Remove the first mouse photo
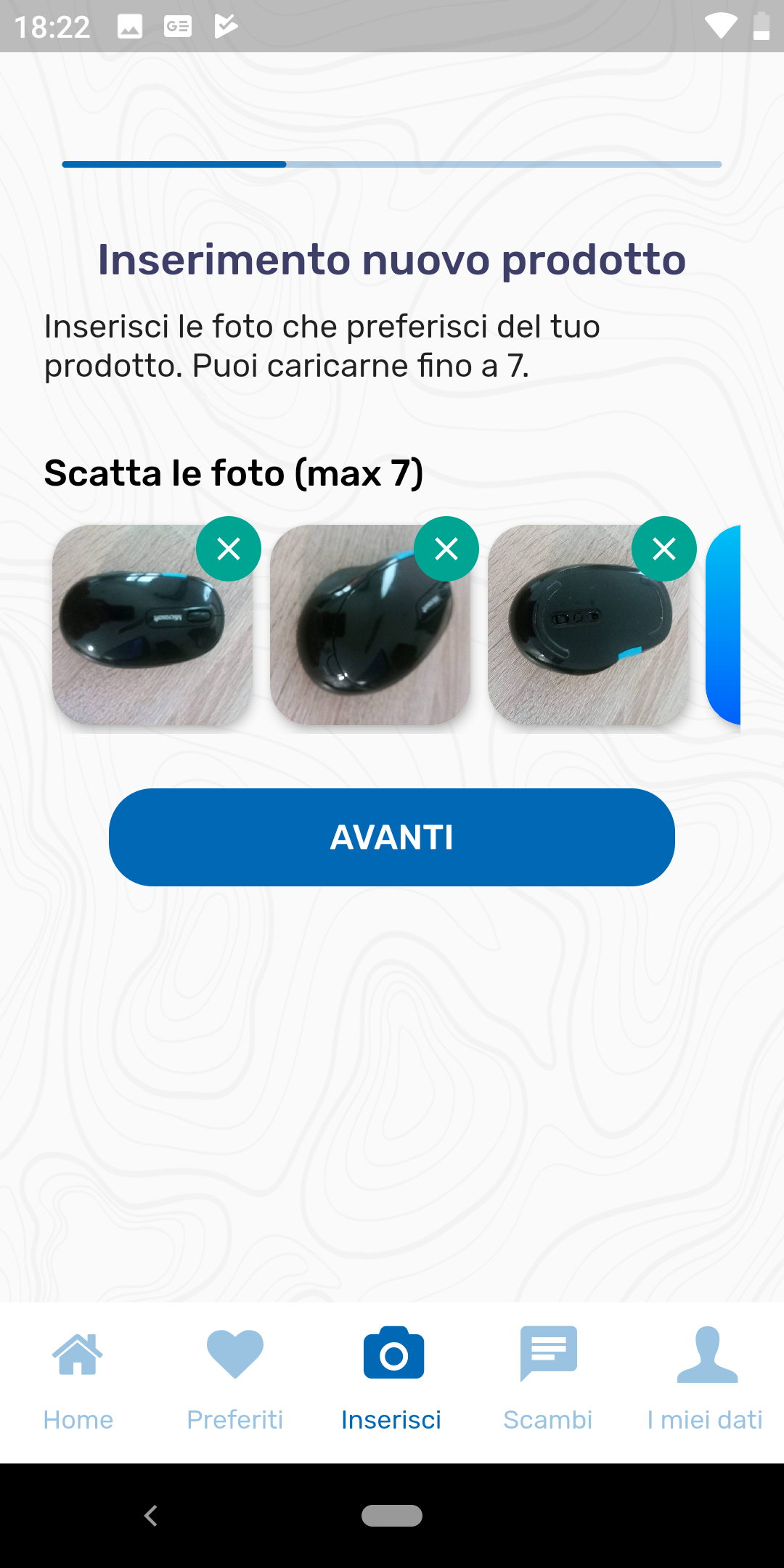The image size is (784, 1568). pos(229,549)
